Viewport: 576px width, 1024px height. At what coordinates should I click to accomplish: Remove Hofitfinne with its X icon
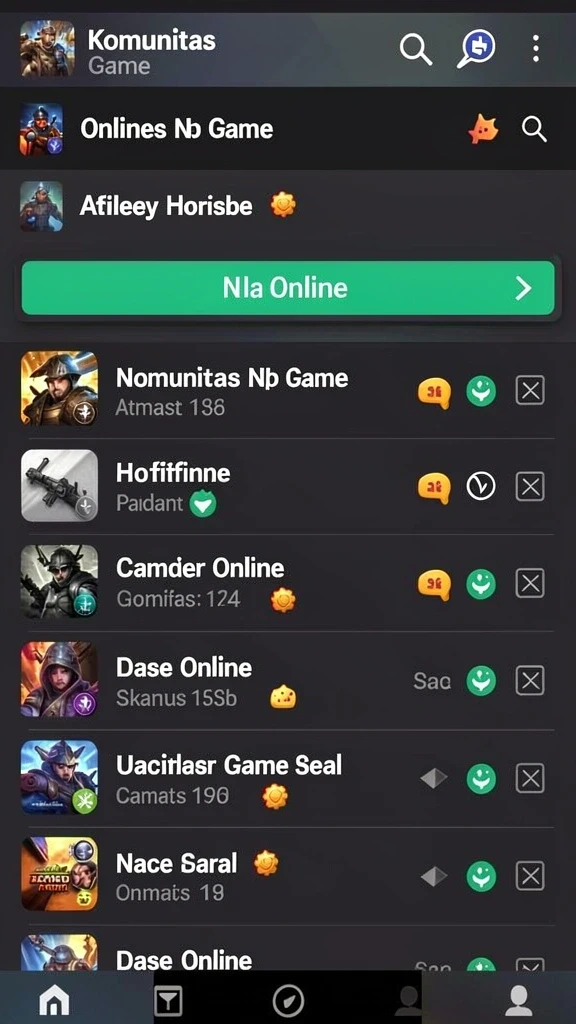[x=530, y=487]
